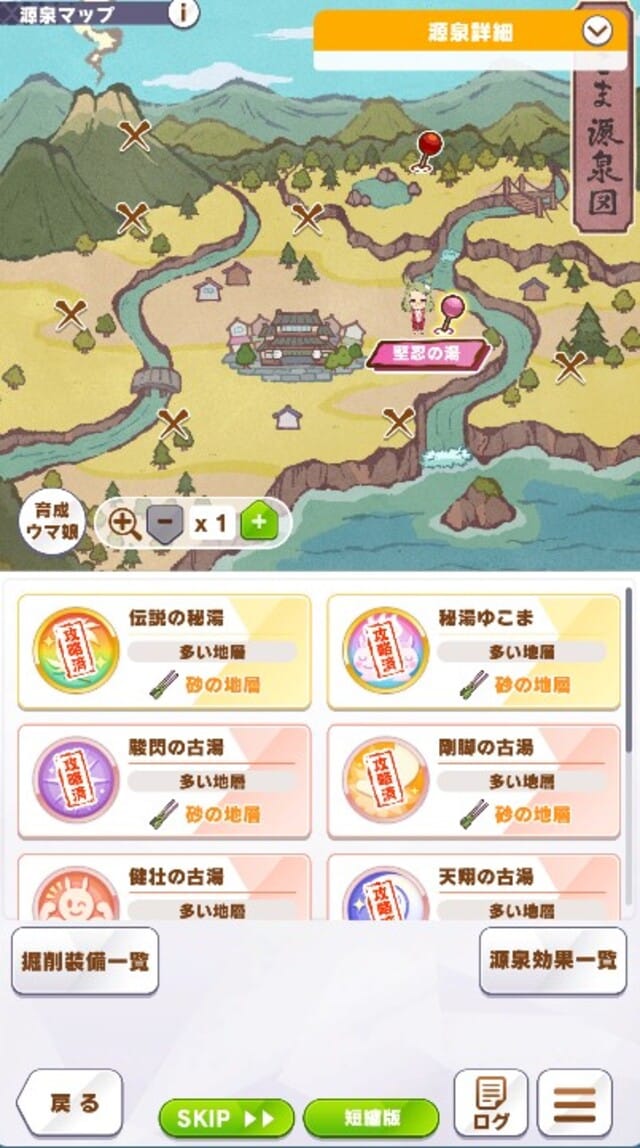Switch to 短縮版 mode

370,1117
